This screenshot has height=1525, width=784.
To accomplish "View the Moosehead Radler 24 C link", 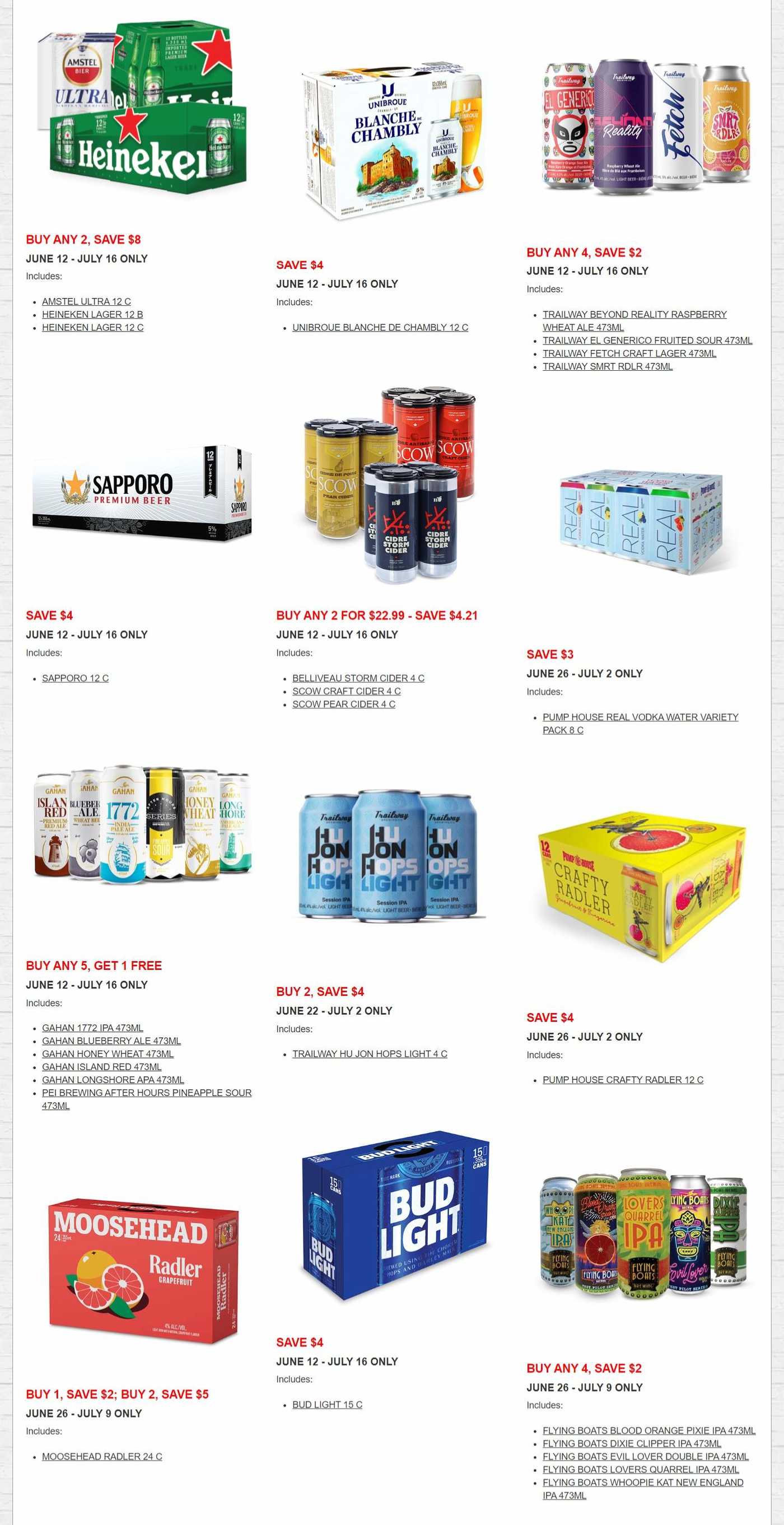I will pyautogui.click(x=102, y=1456).
